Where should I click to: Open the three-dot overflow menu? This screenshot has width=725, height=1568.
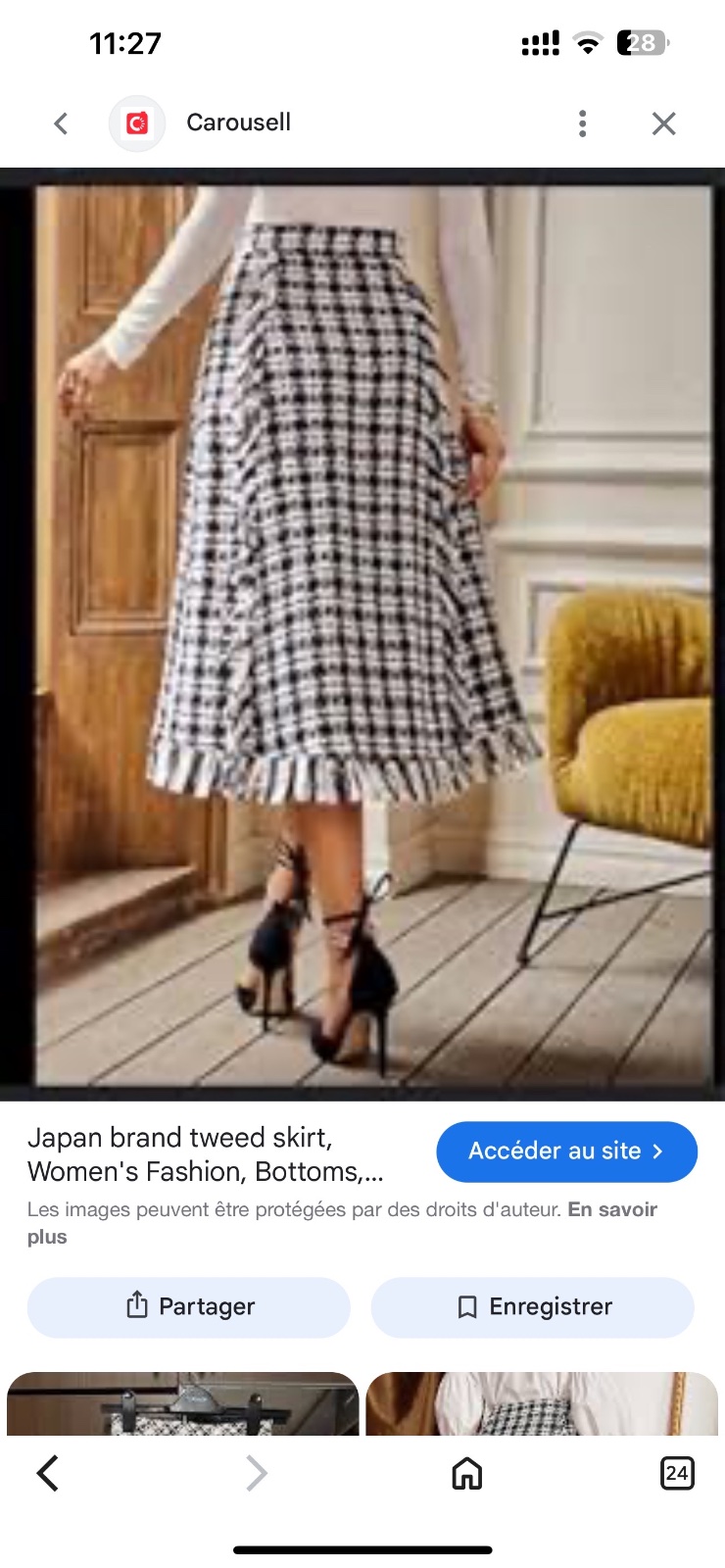click(x=583, y=123)
